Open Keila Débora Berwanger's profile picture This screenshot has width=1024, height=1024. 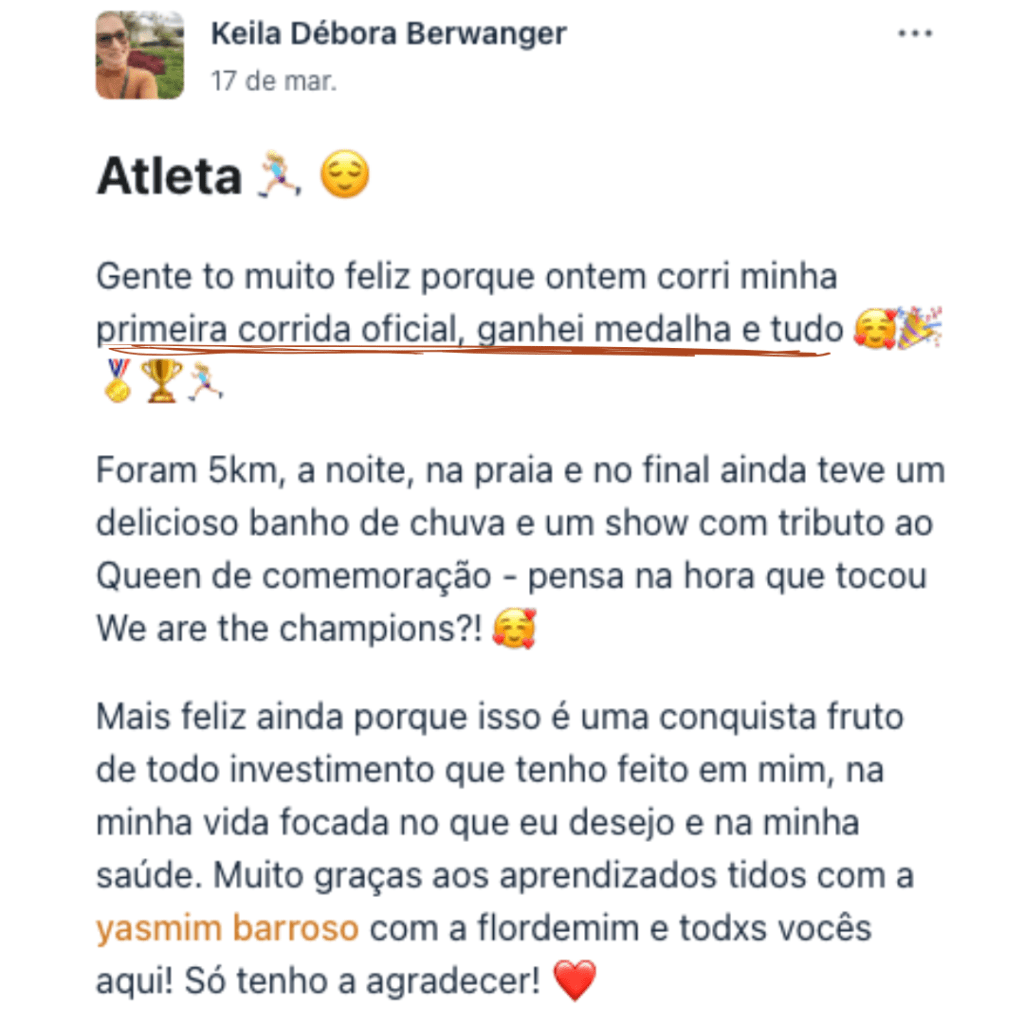pos(140,55)
